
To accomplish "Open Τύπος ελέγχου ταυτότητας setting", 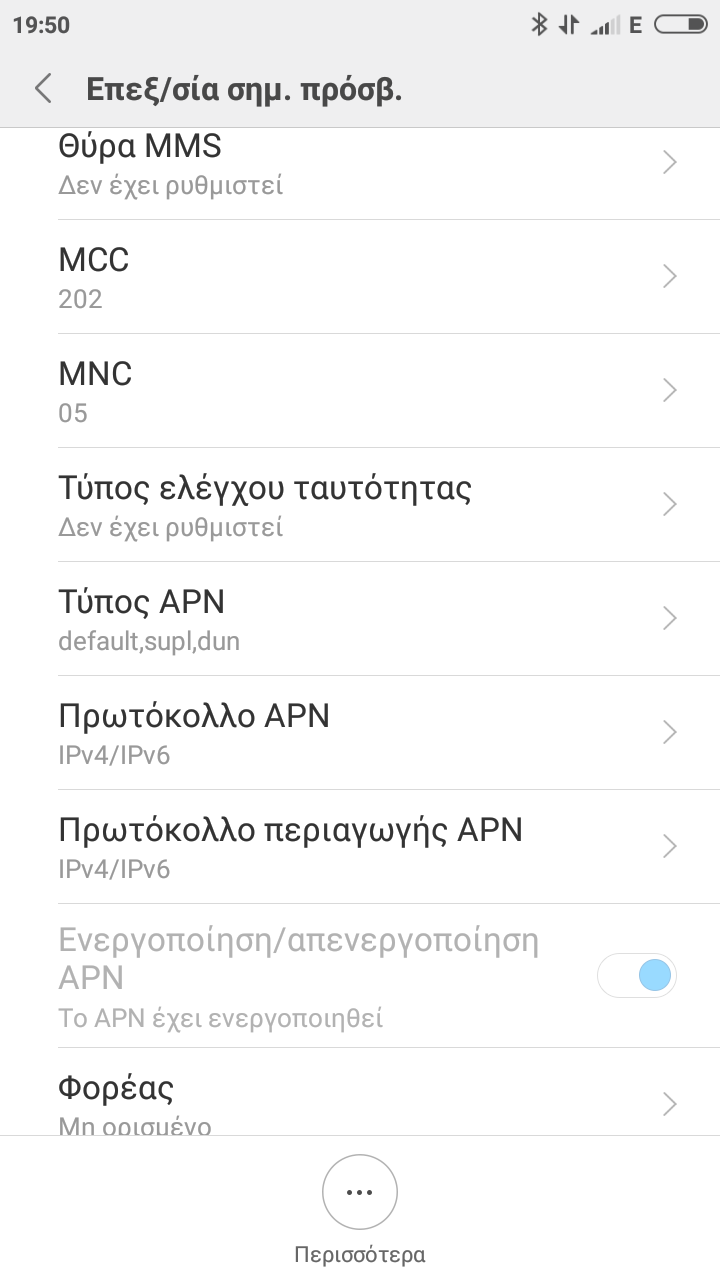I will coord(360,505).
